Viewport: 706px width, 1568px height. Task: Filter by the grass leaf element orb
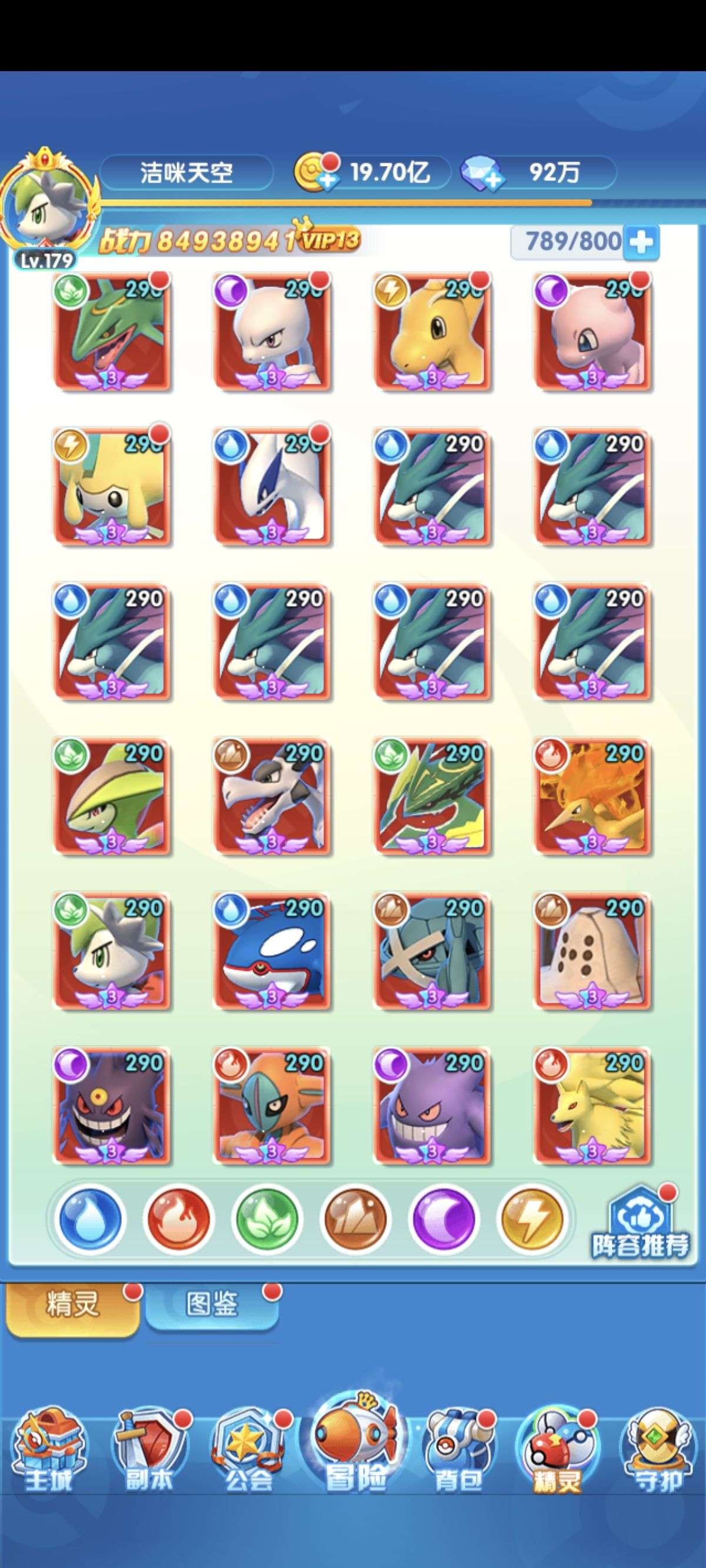coord(268,1219)
